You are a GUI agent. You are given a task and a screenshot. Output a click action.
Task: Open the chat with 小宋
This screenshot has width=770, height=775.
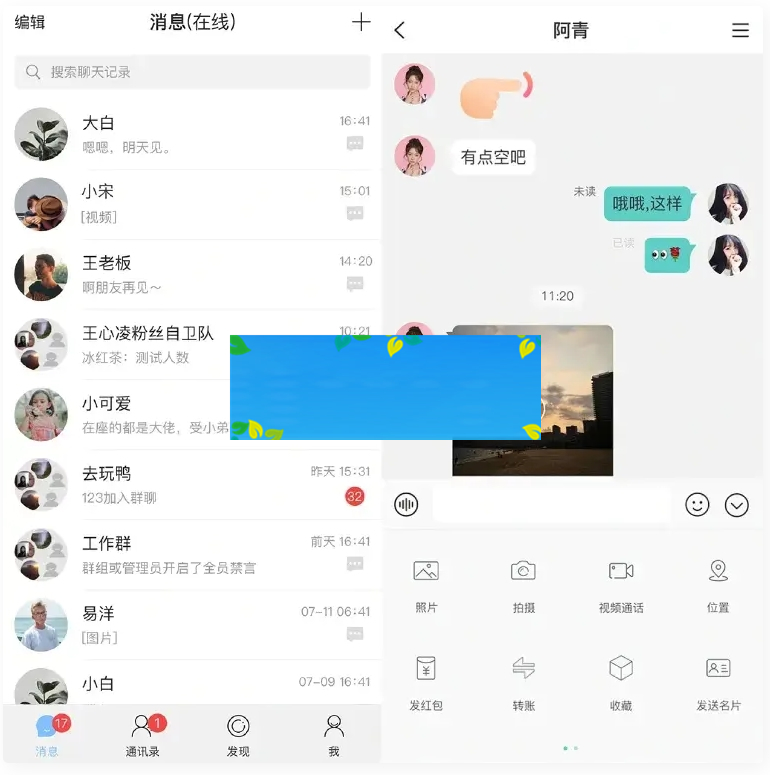pos(192,203)
